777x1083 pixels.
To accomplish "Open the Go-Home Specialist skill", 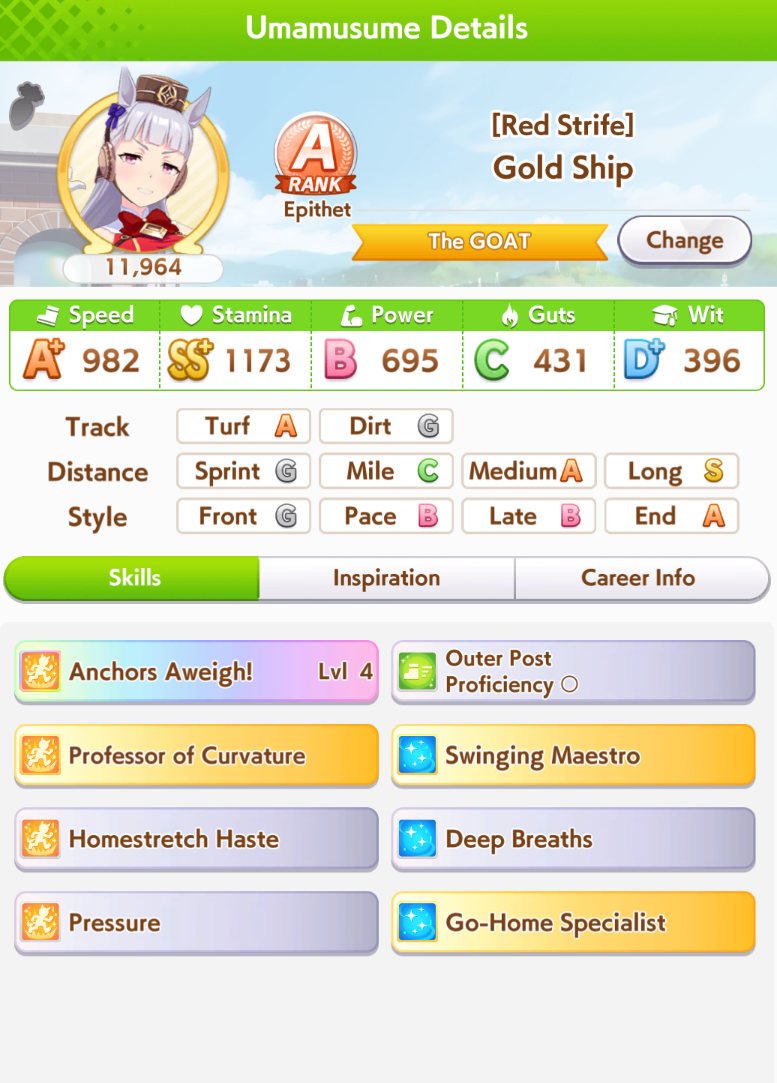I will [x=573, y=922].
